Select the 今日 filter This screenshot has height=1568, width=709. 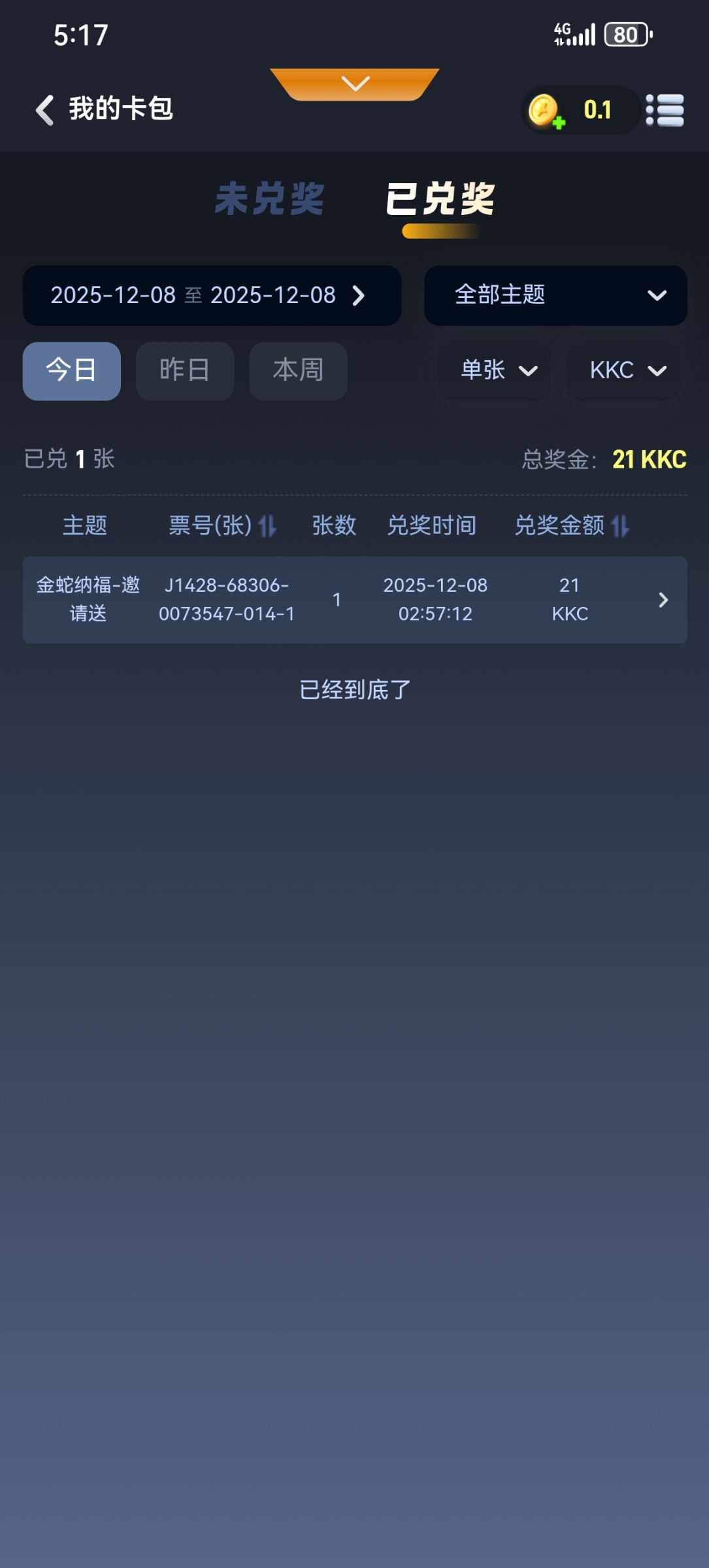tap(71, 370)
